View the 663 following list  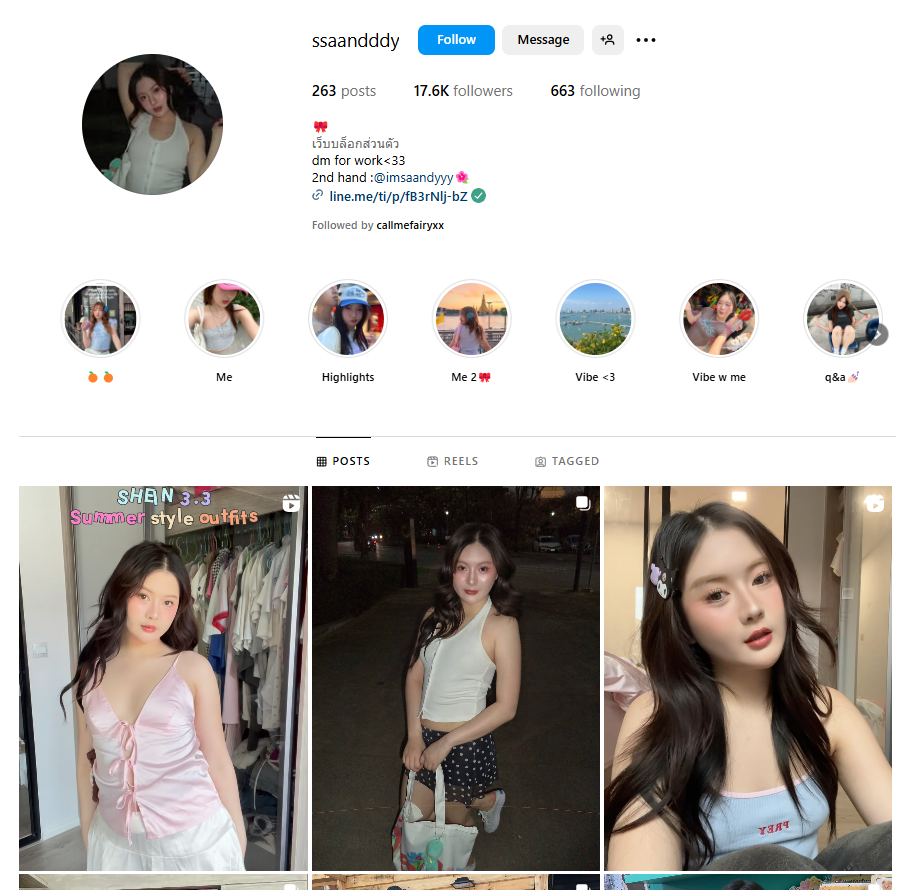[x=595, y=91]
